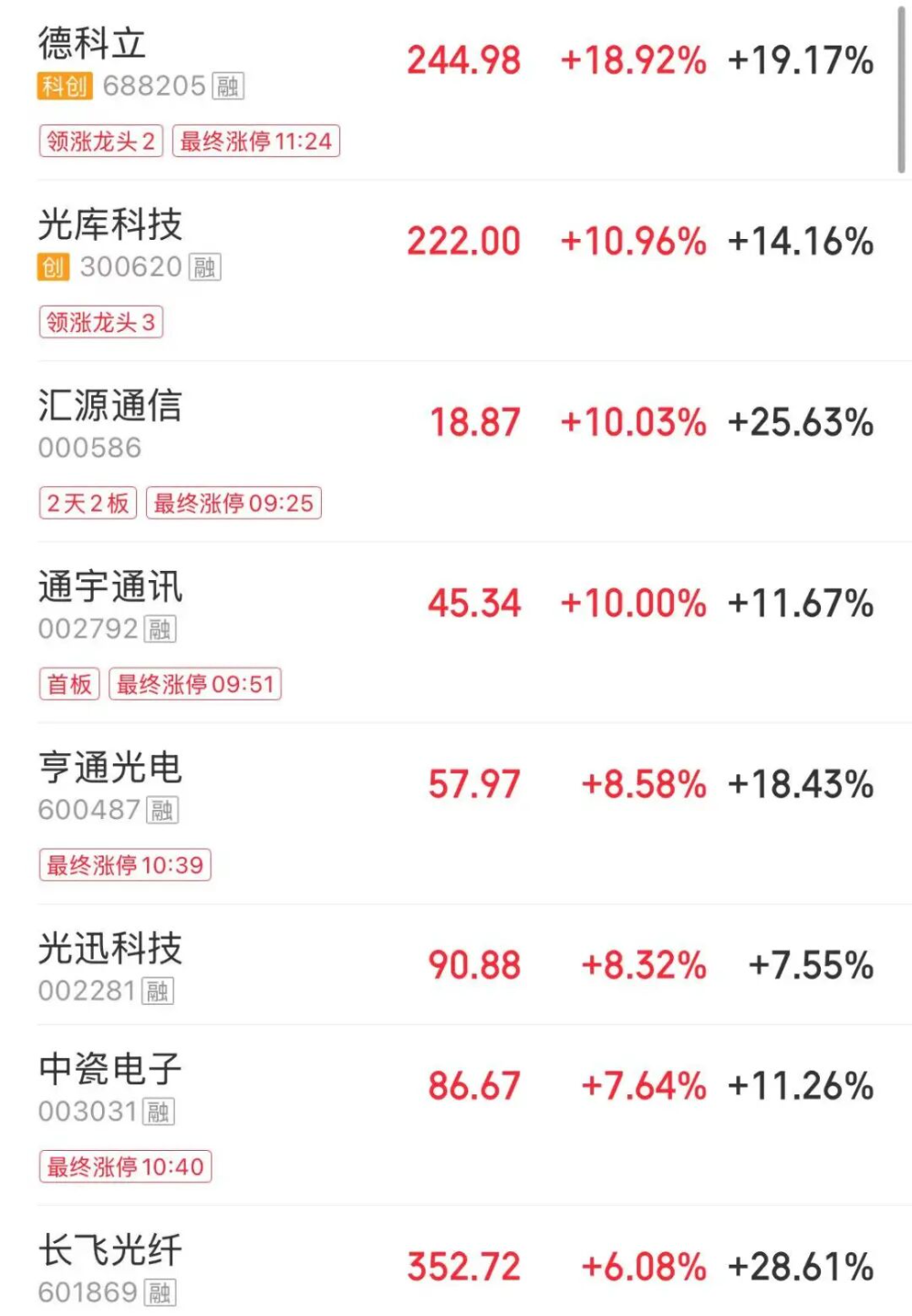Tap the 领涨龙头2 tag under 德科立
912x1316 pixels.
100,141
